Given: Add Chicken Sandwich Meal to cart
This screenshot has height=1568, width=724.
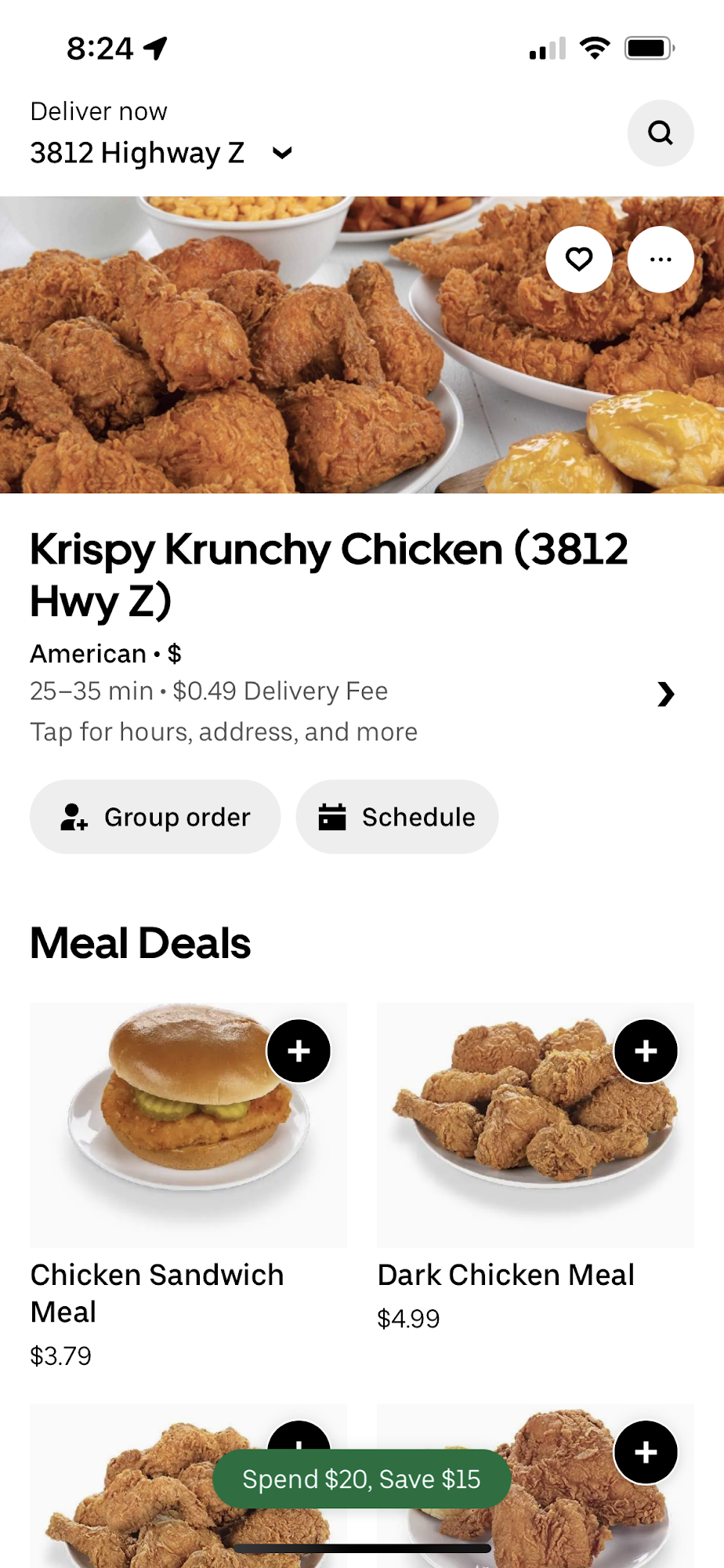Looking at the screenshot, I should (299, 1051).
